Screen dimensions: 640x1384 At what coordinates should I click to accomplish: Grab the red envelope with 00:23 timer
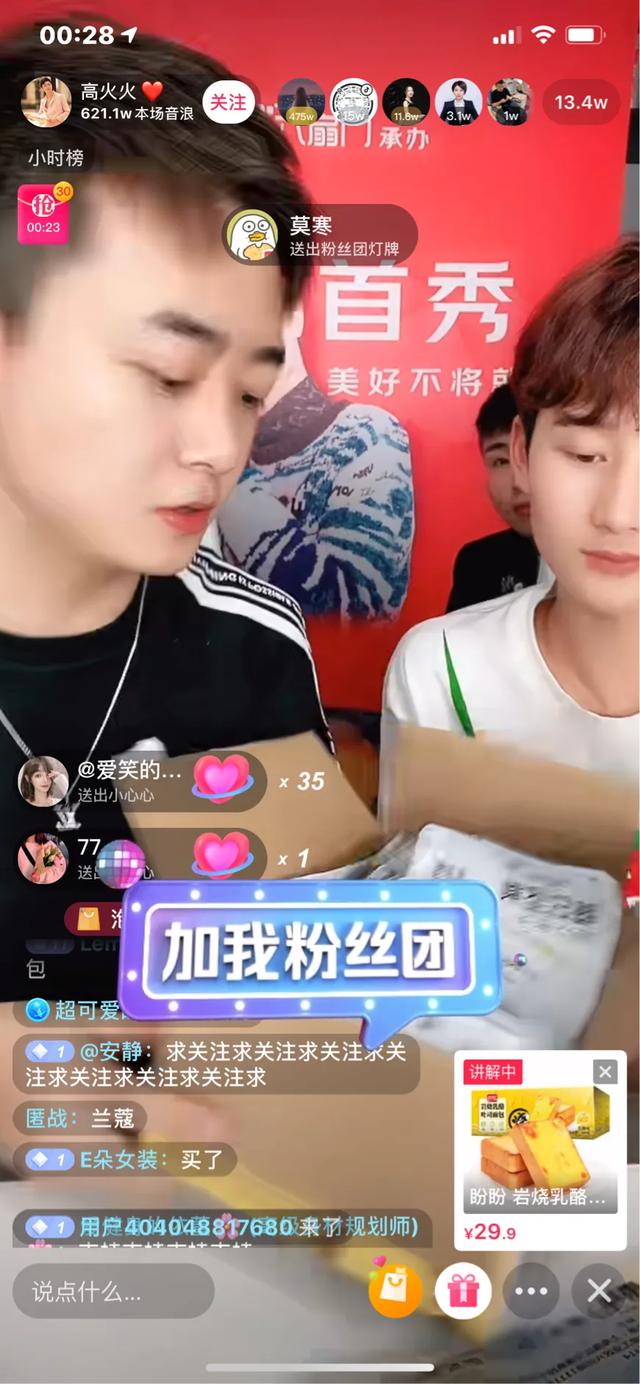point(44,213)
